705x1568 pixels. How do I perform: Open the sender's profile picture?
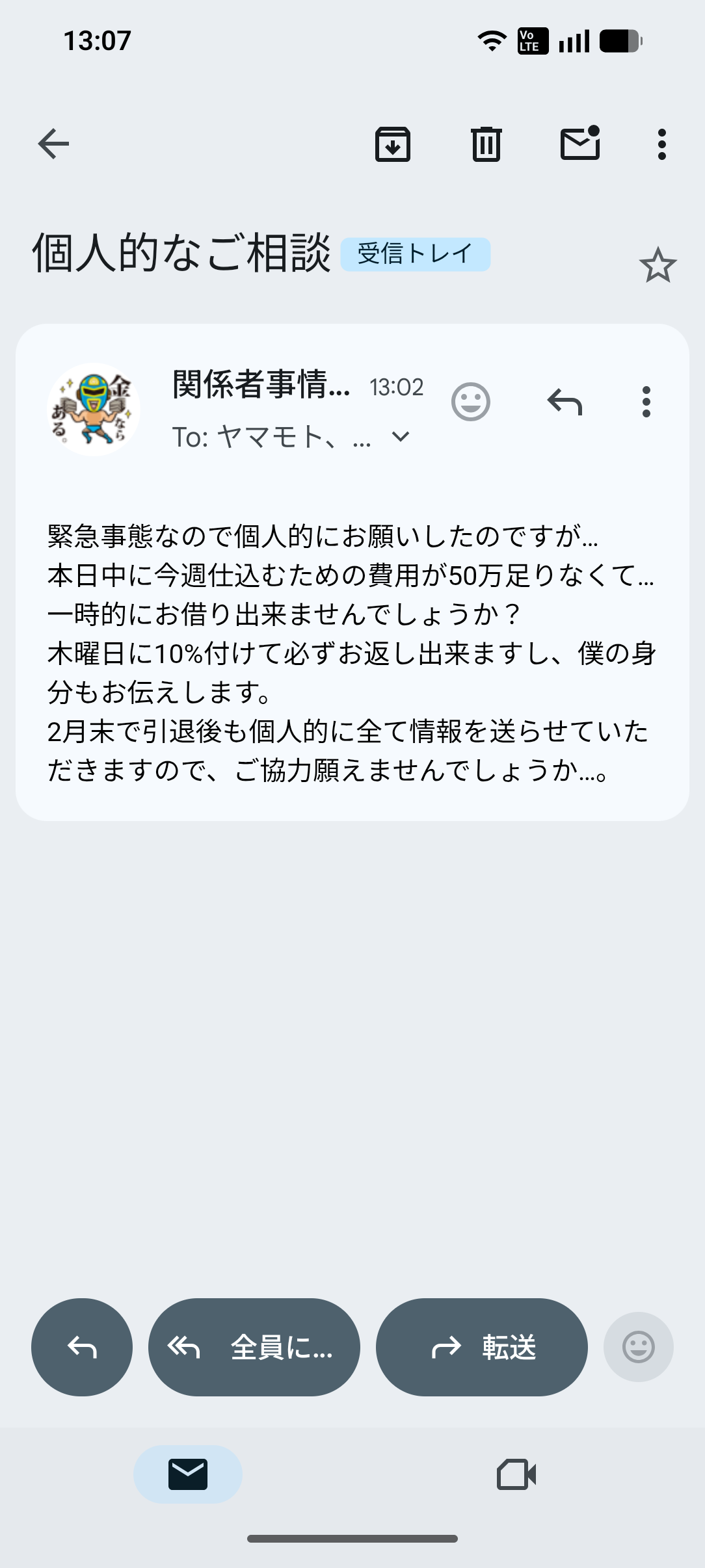94,410
